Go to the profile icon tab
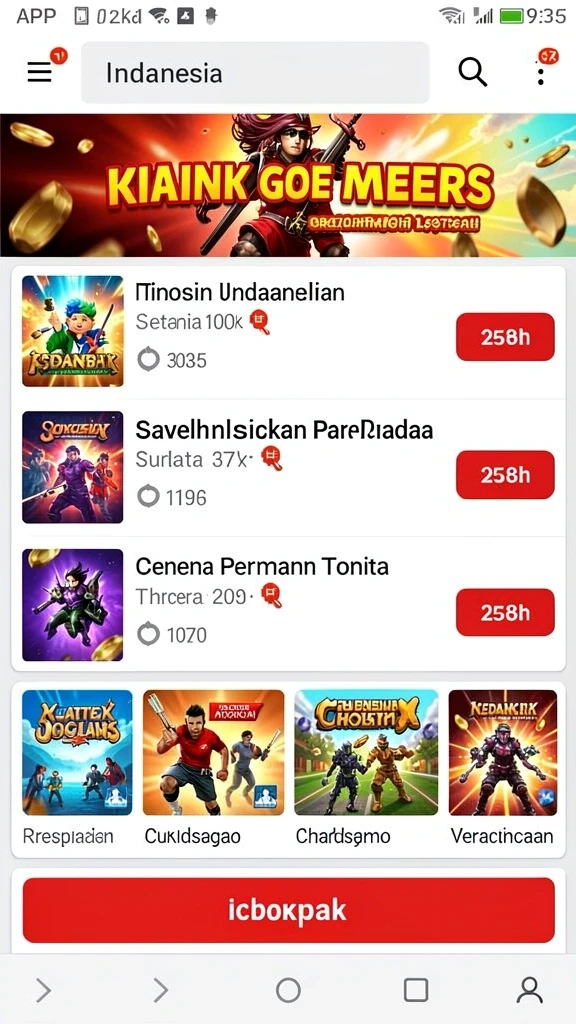The height and width of the screenshot is (1024, 576). point(529,990)
